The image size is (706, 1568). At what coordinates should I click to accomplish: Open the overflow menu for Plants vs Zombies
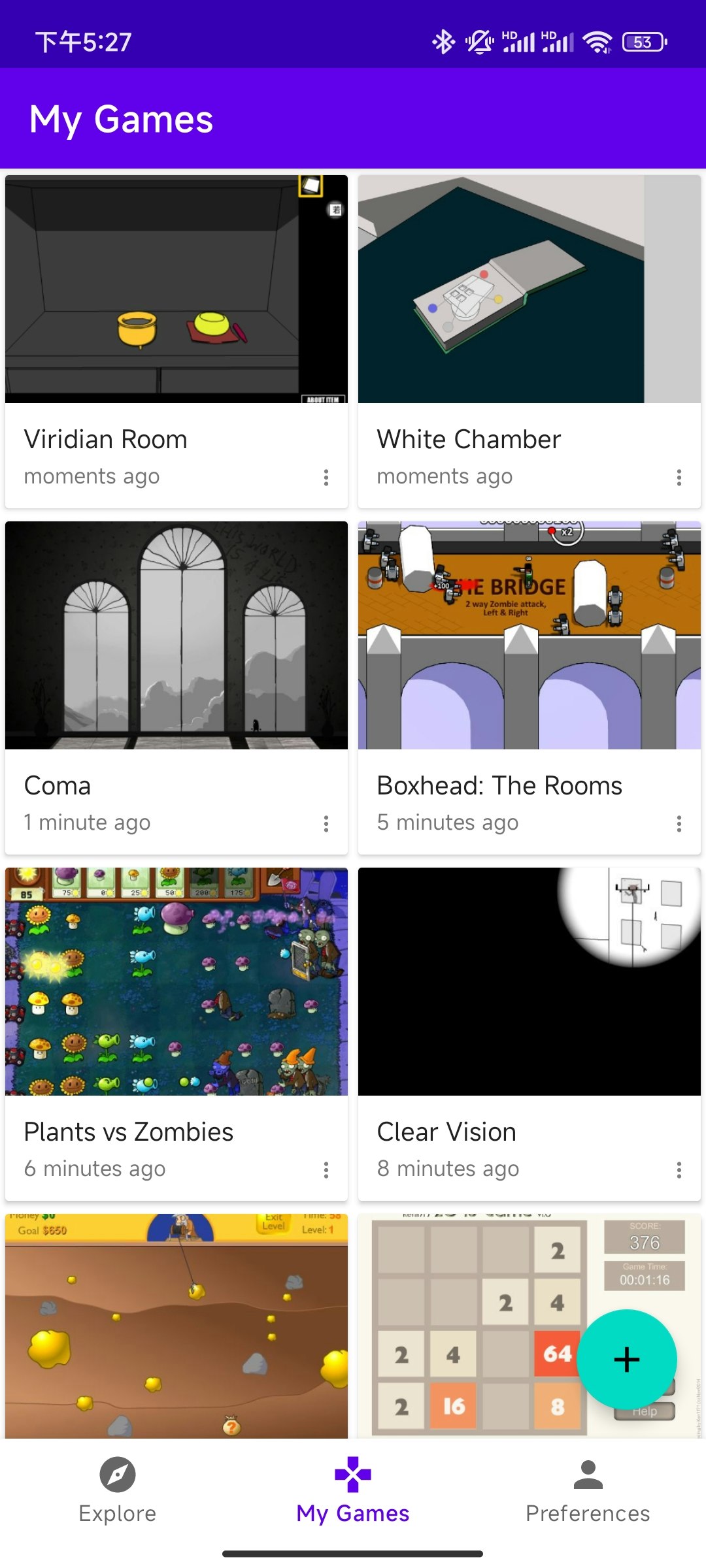pyautogui.click(x=326, y=1169)
